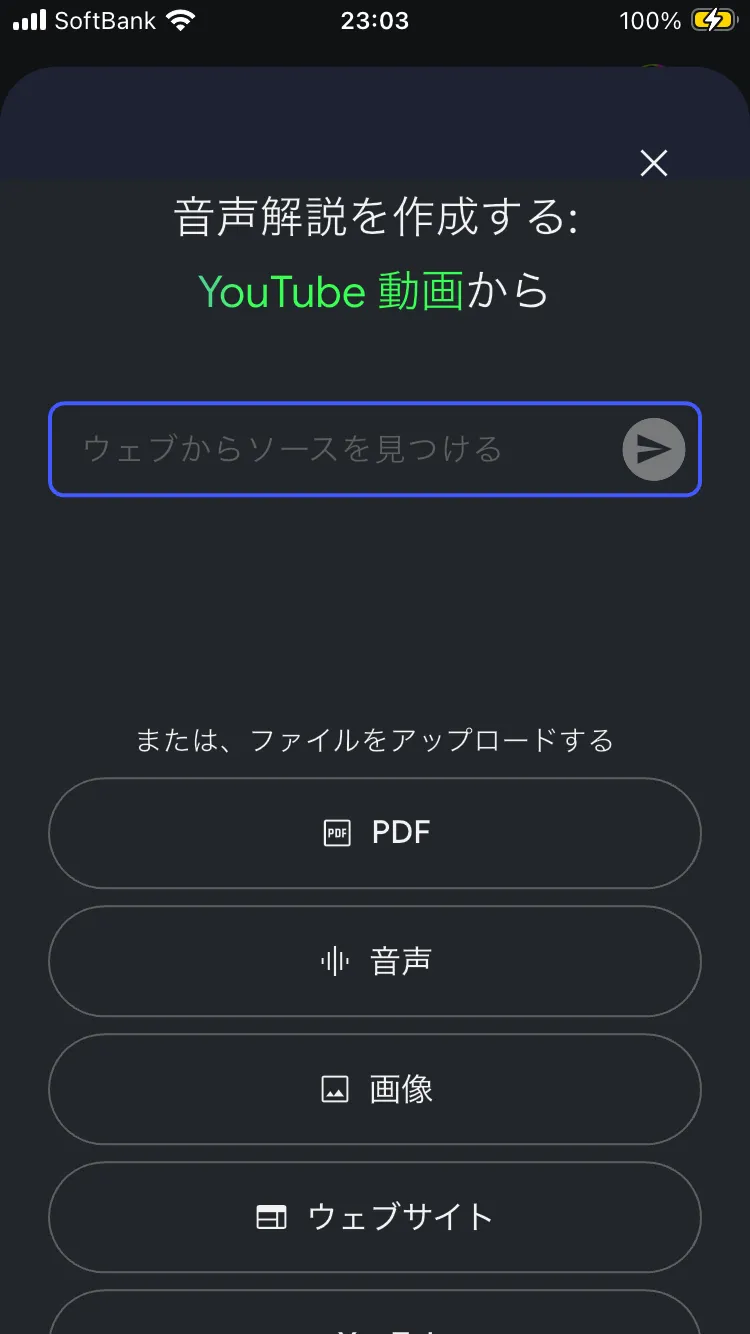Click the image picture icon
The height and width of the screenshot is (1334, 750).
coord(337,1090)
